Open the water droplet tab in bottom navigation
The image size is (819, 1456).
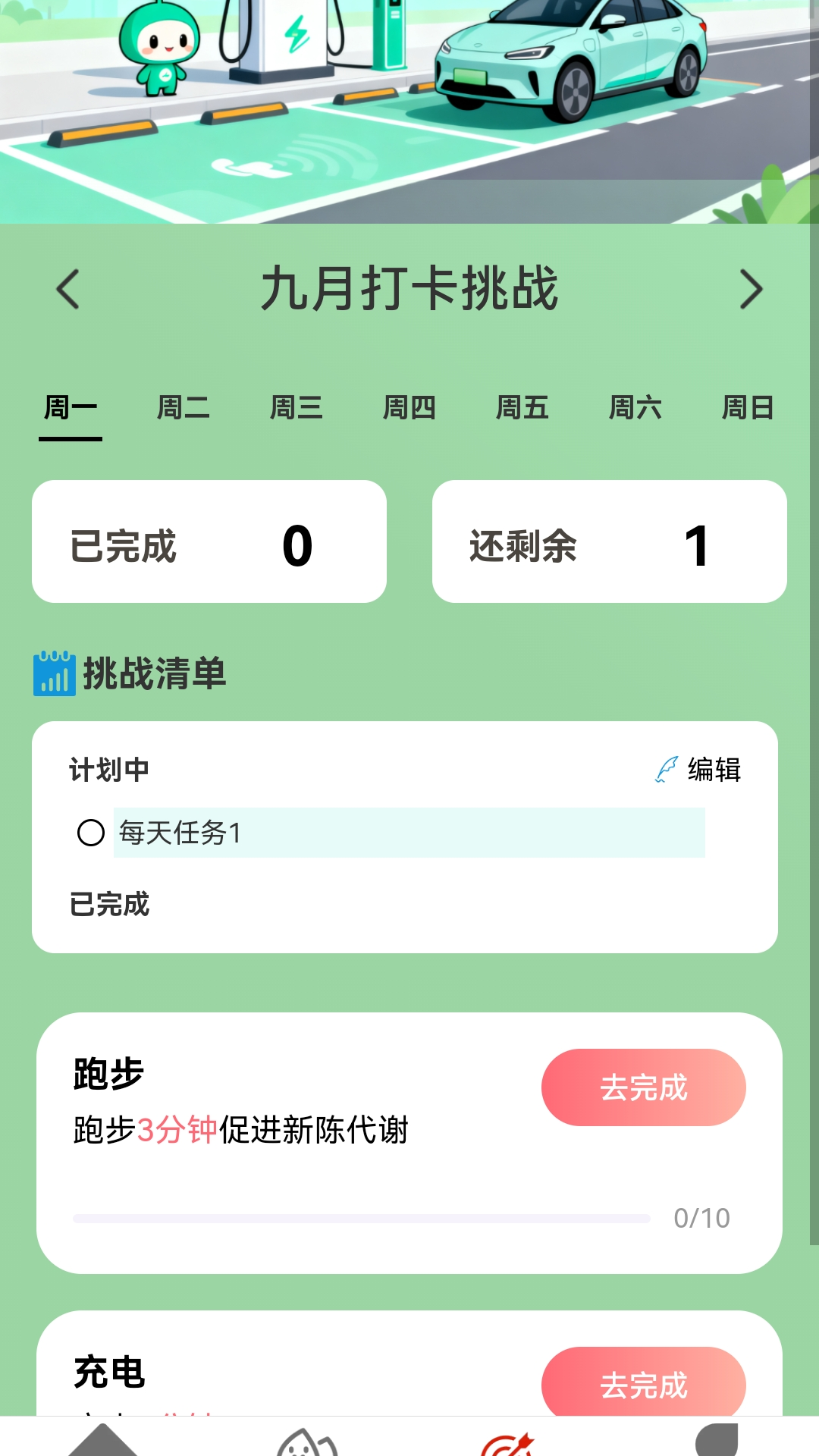click(x=307, y=1436)
